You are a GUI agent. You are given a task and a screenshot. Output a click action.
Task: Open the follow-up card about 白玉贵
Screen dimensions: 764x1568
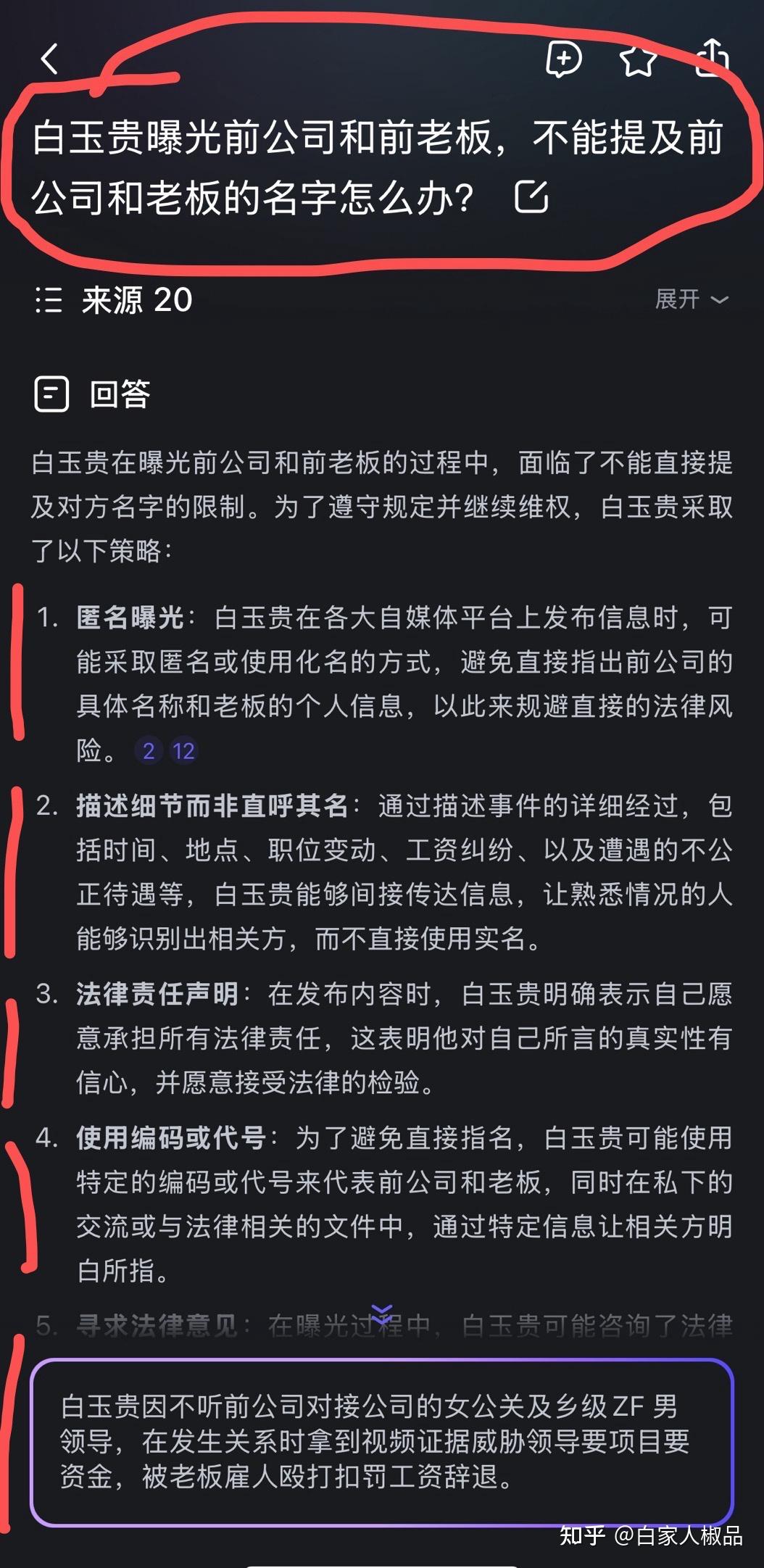(x=382, y=1442)
